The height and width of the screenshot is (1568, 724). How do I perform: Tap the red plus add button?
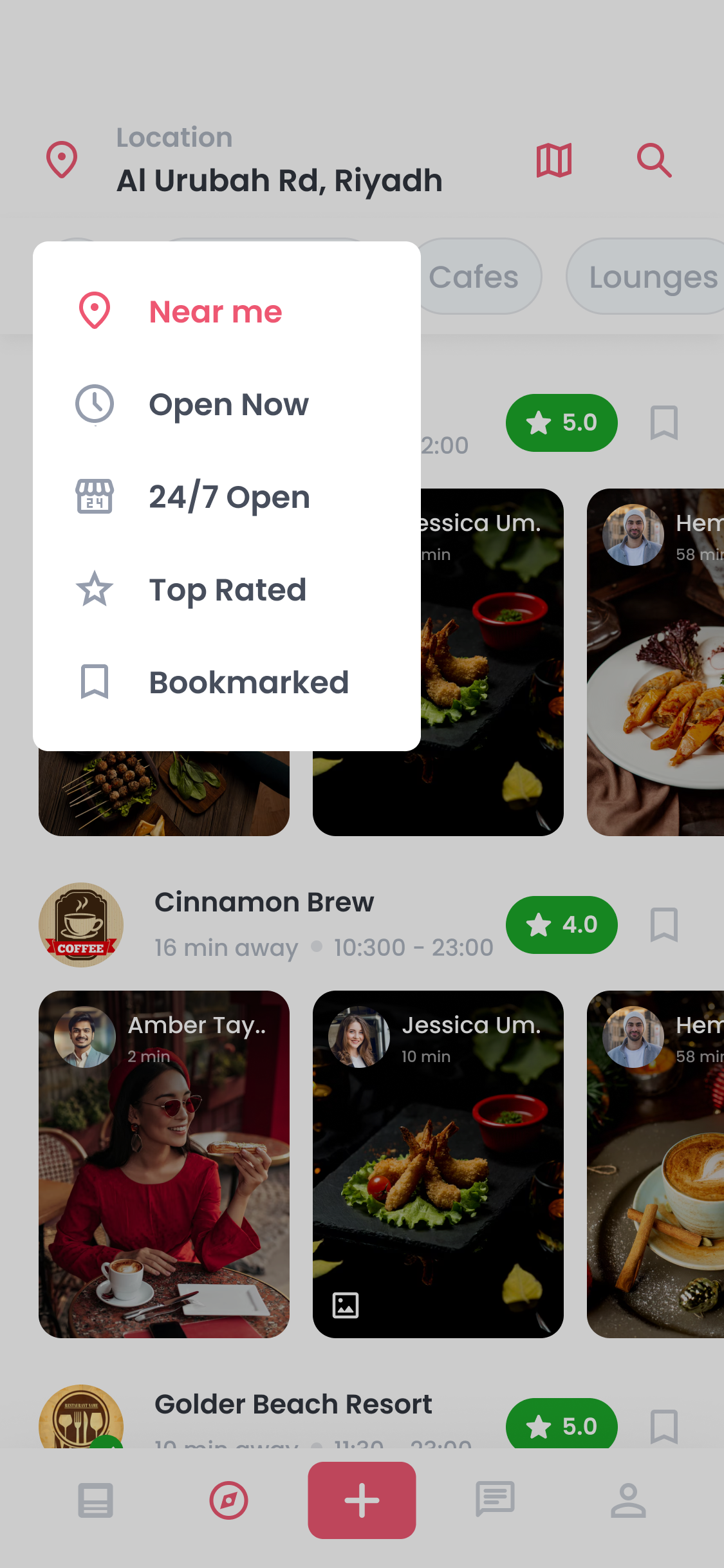[x=362, y=1500]
